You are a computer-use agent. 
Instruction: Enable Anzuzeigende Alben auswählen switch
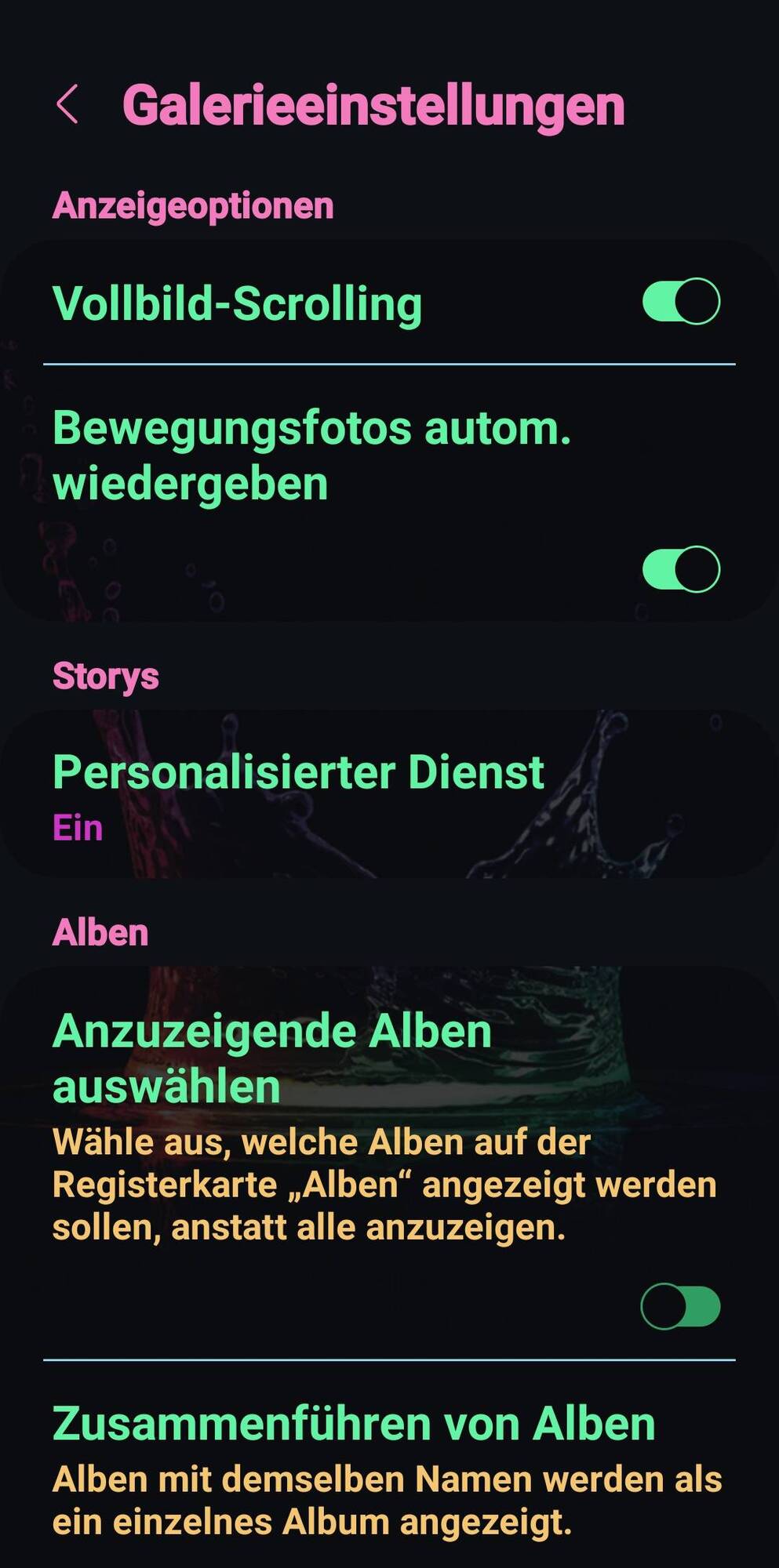[x=680, y=1306]
